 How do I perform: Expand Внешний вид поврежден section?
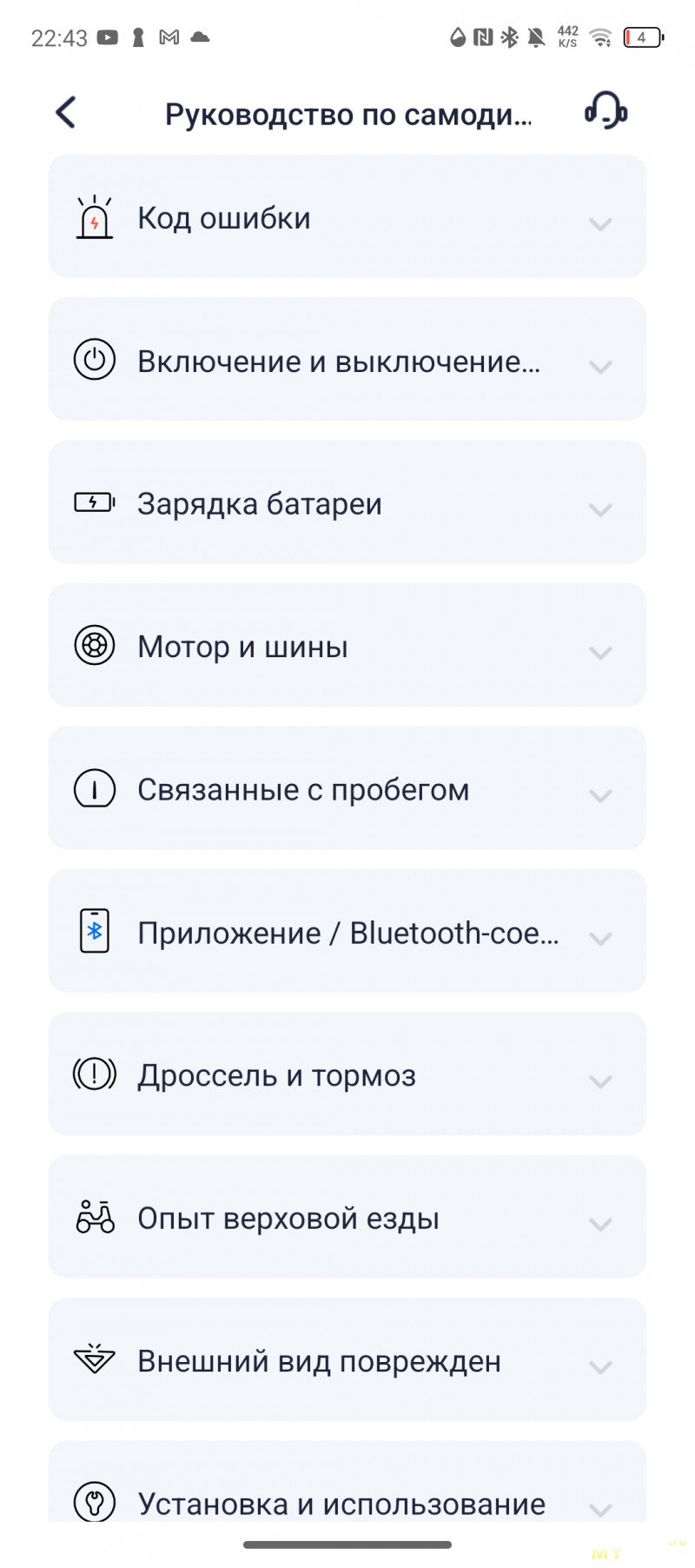coord(347,1360)
